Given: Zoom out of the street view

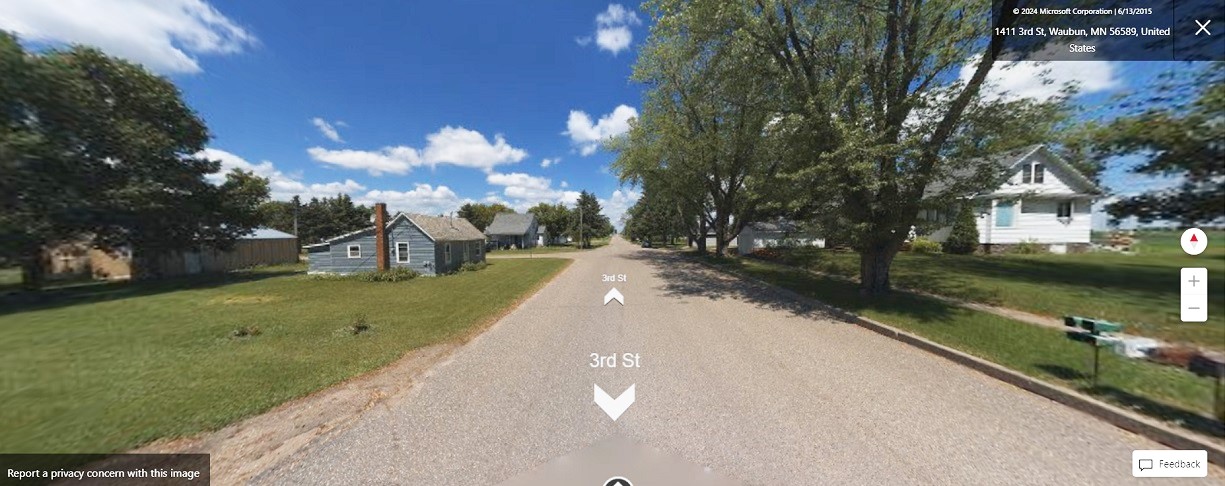Looking at the screenshot, I should pyautogui.click(x=1193, y=308).
